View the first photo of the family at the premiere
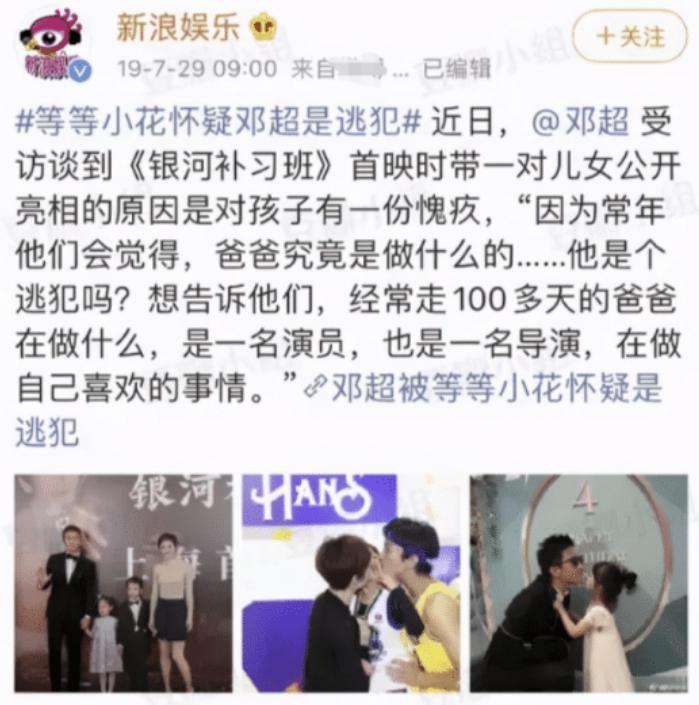Image resolution: width=699 pixels, height=705 pixels. click(x=123, y=584)
